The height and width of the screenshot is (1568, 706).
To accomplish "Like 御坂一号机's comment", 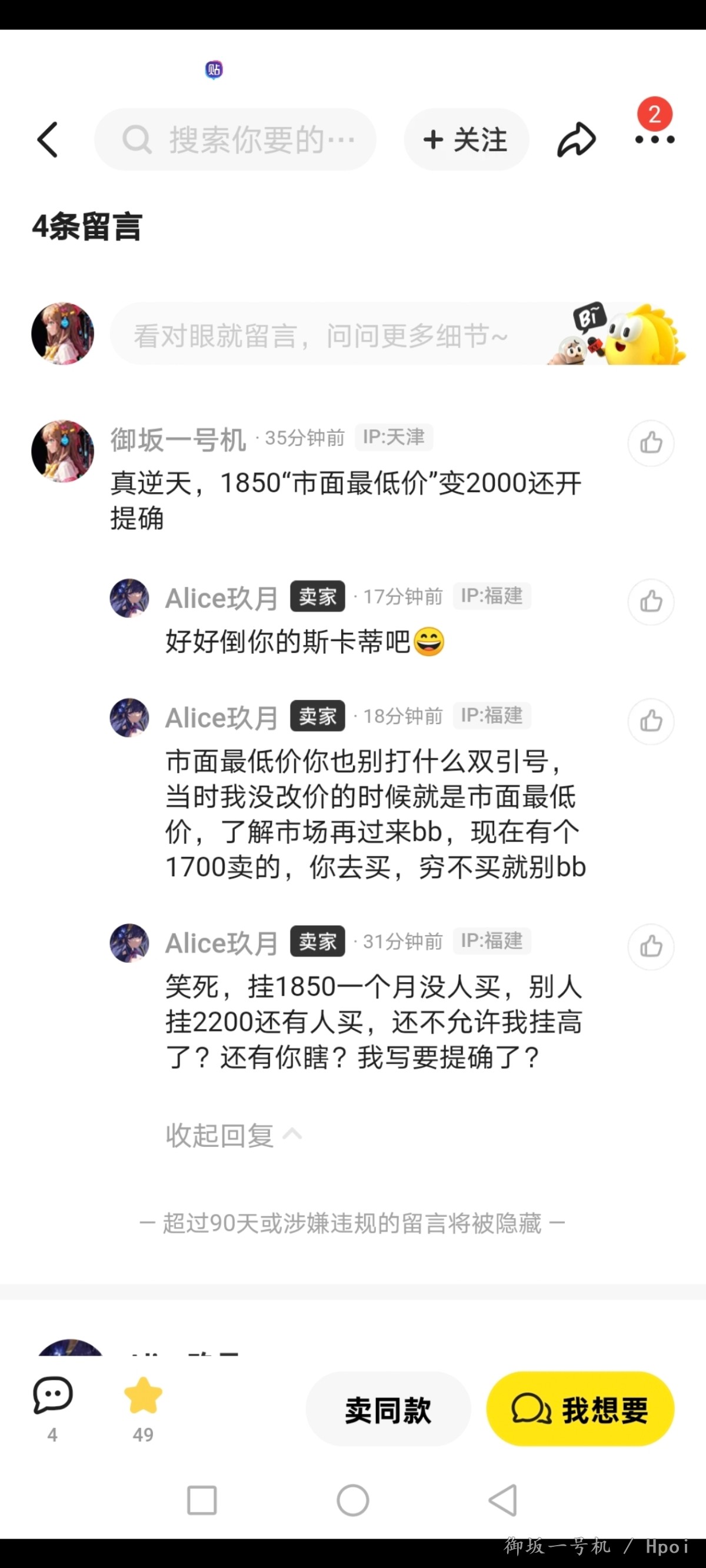I will [x=651, y=442].
